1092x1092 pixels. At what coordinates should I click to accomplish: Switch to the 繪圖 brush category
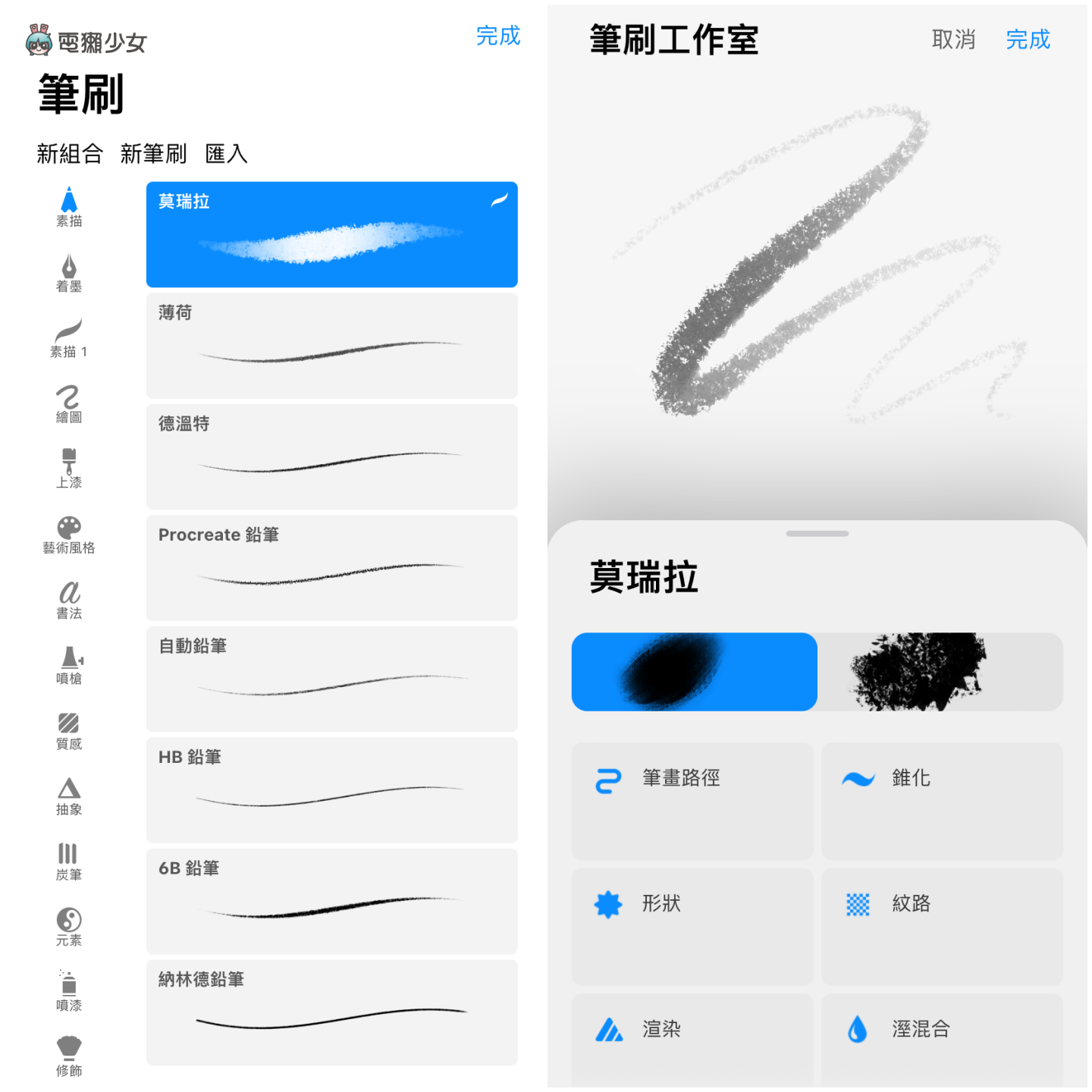(x=69, y=404)
